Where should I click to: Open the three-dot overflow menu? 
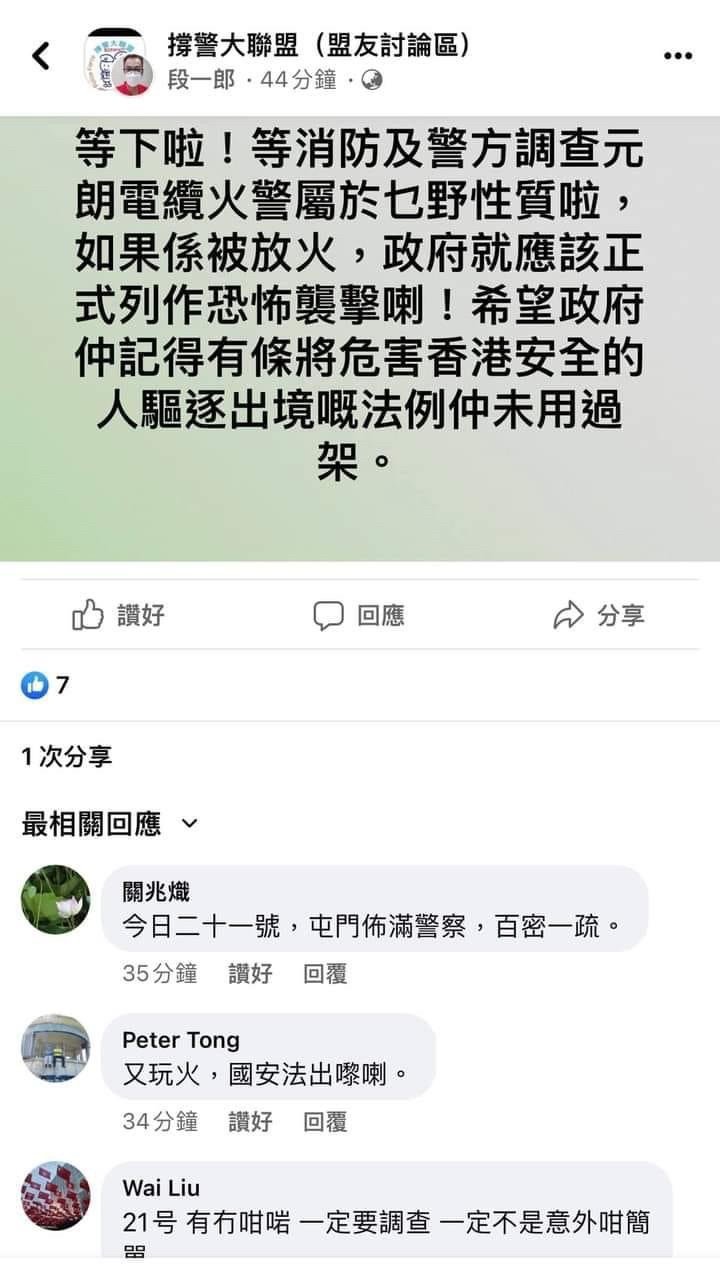678,56
